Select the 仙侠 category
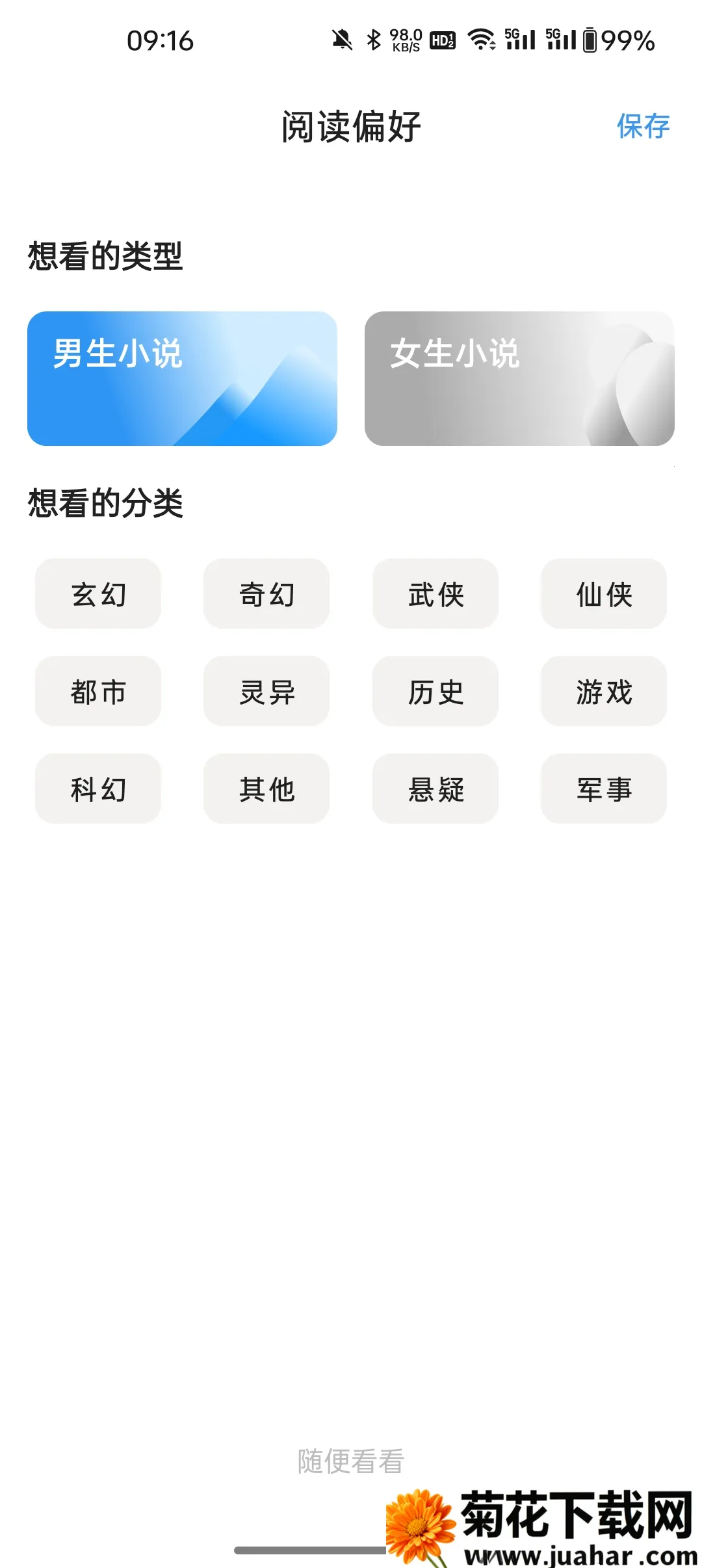This screenshot has height=1568, width=702. pos(603,595)
